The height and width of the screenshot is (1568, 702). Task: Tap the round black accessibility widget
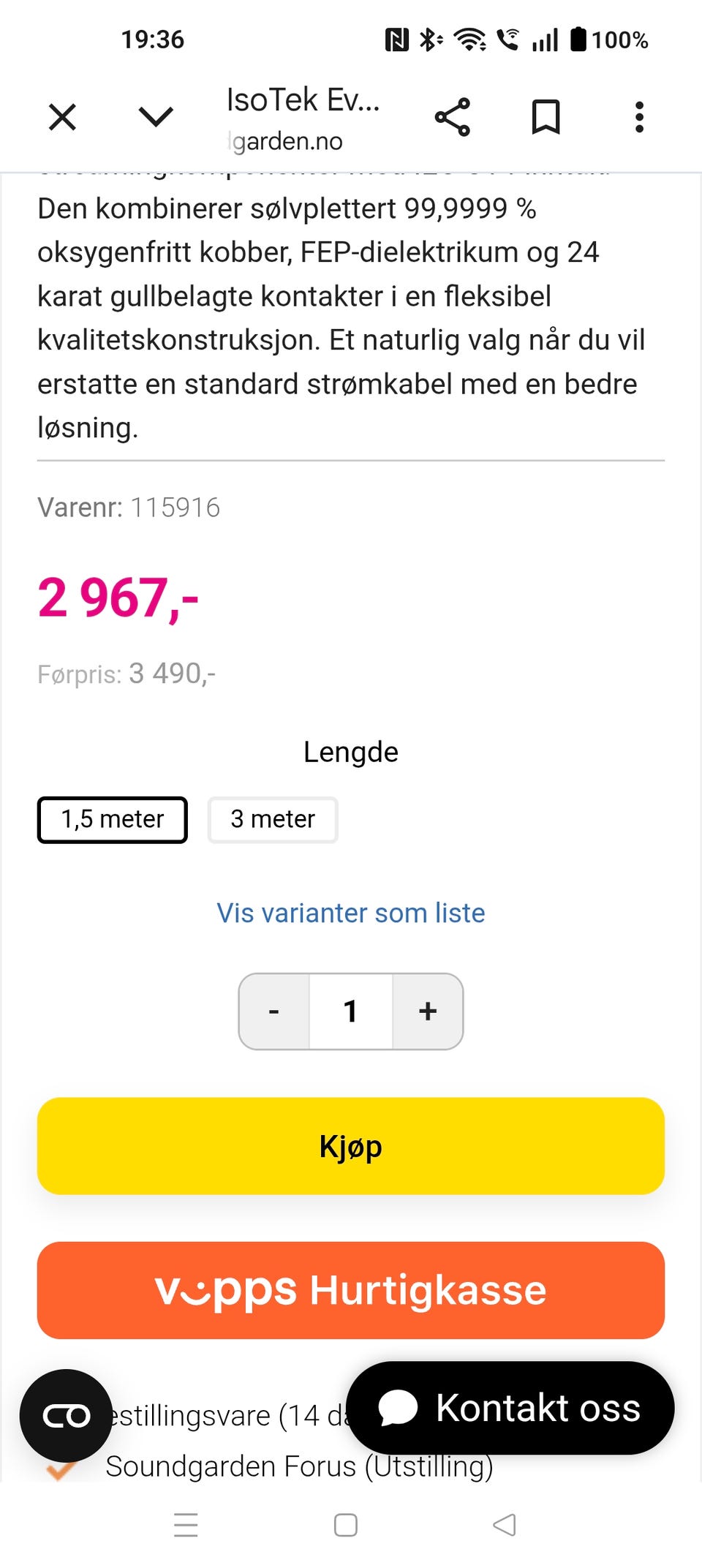tap(66, 1416)
